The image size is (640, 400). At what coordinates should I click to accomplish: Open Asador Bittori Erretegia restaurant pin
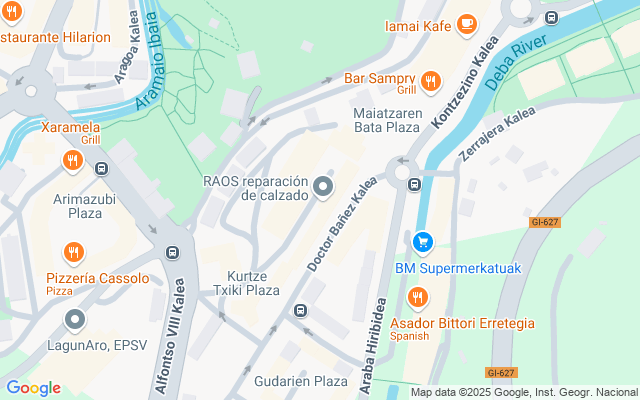coord(418,298)
